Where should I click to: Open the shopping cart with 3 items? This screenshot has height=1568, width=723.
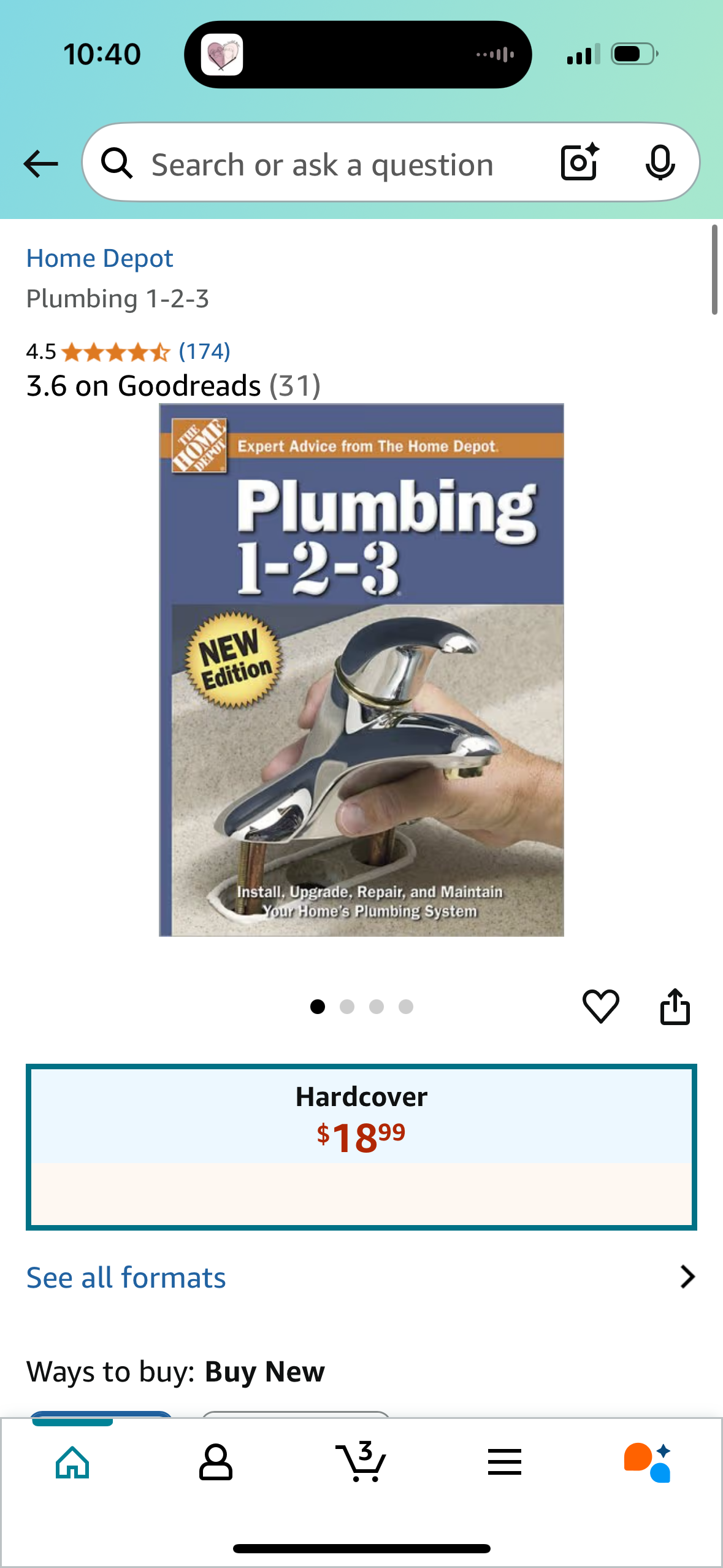coord(361,1462)
